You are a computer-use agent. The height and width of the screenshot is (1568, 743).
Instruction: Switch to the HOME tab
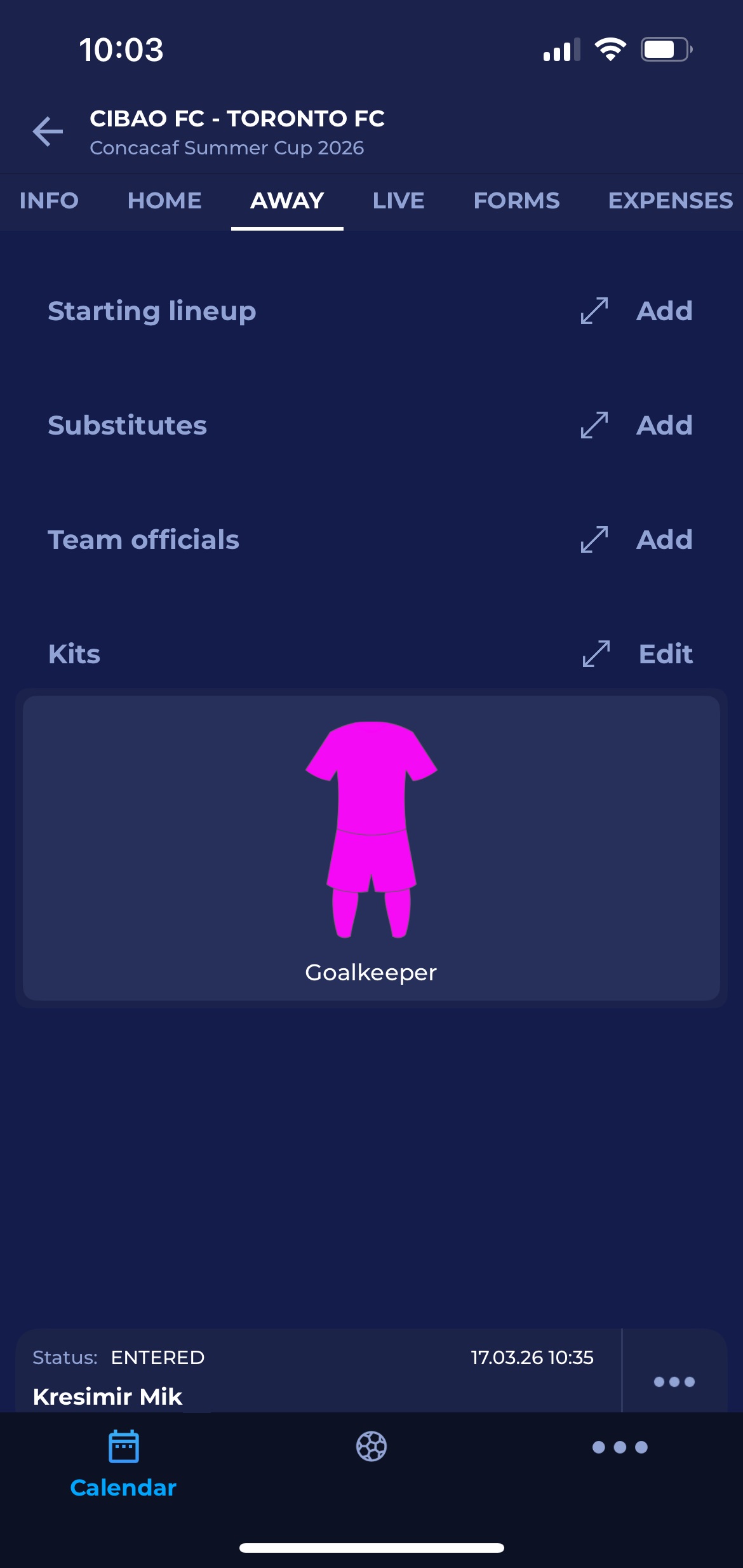click(164, 201)
